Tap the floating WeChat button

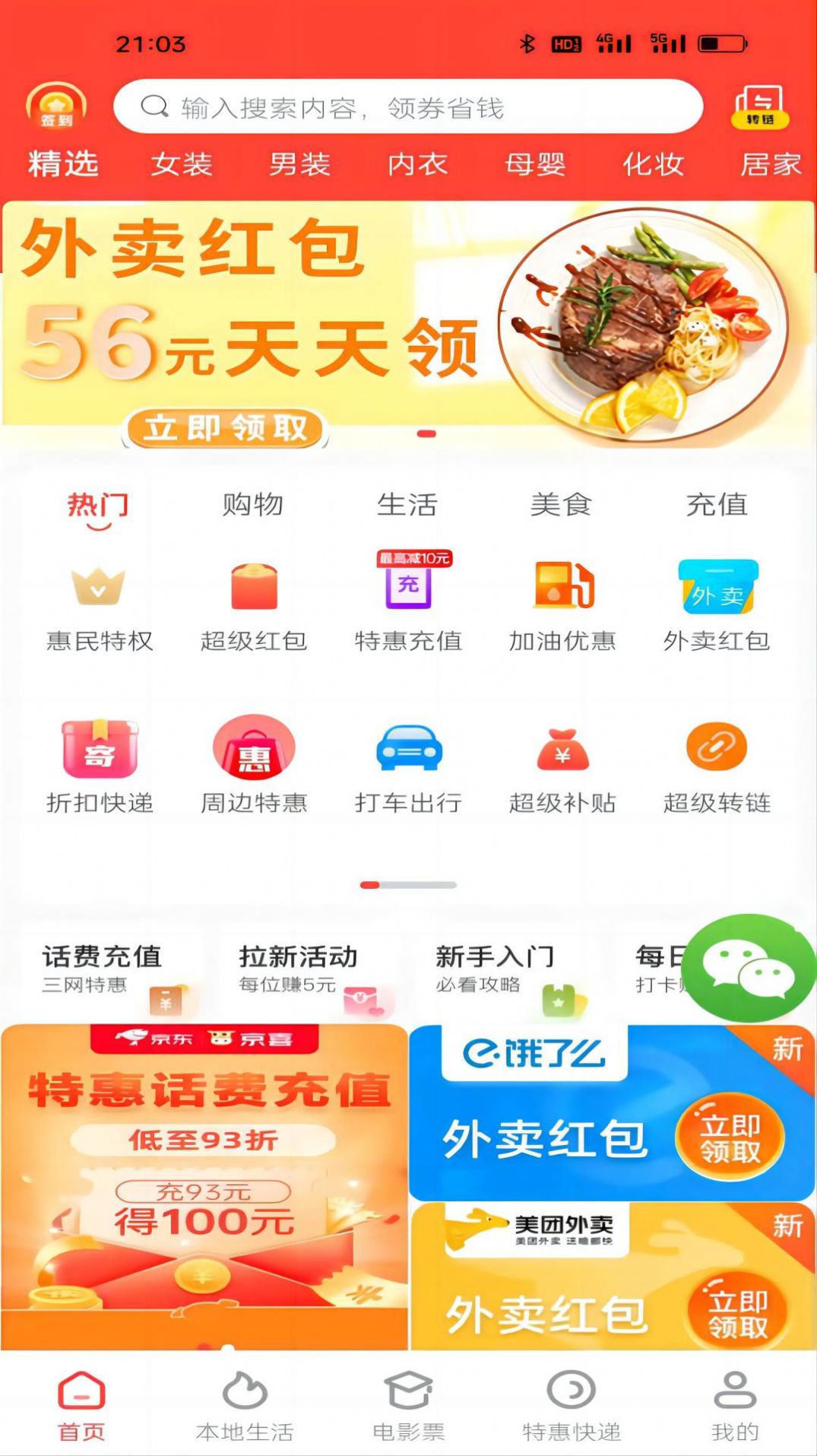(x=749, y=968)
